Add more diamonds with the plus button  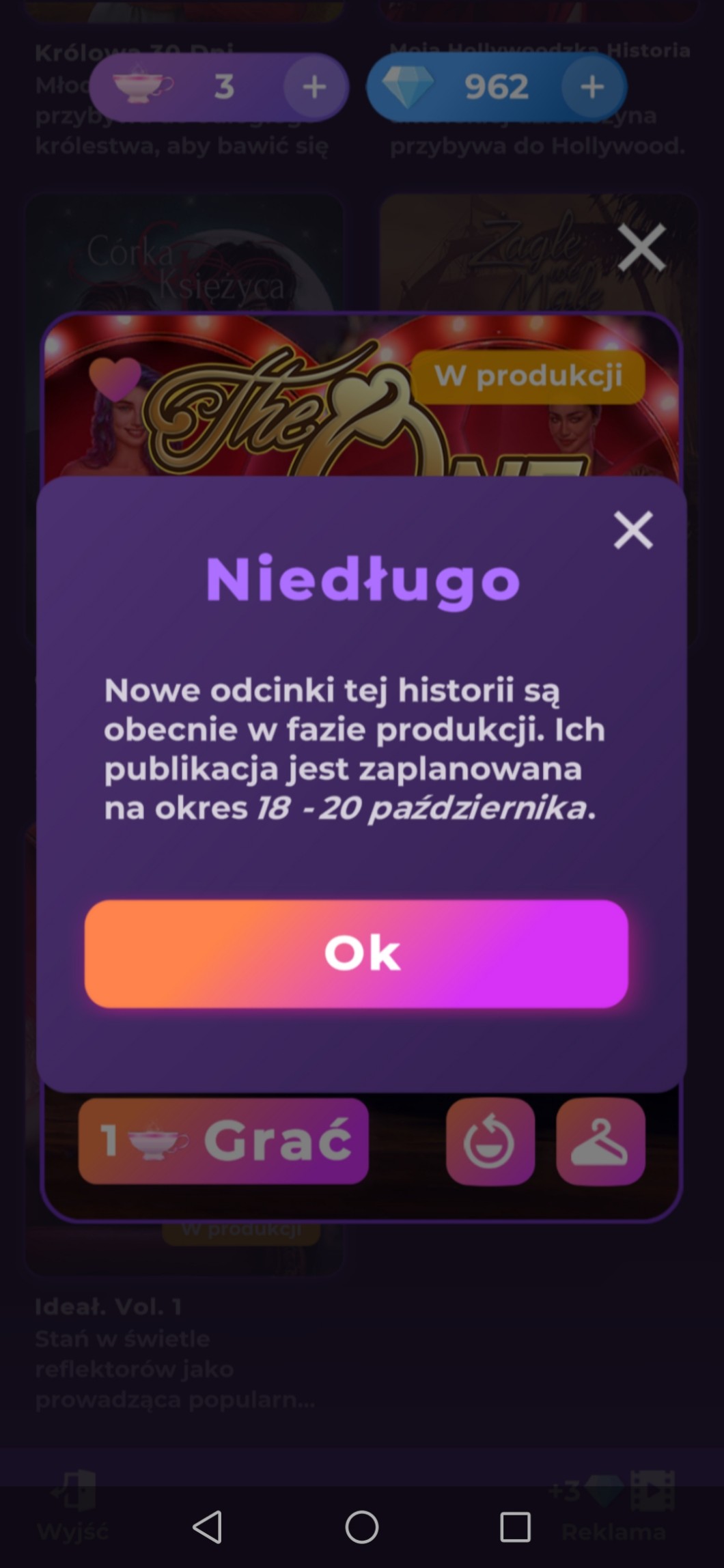coord(591,87)
